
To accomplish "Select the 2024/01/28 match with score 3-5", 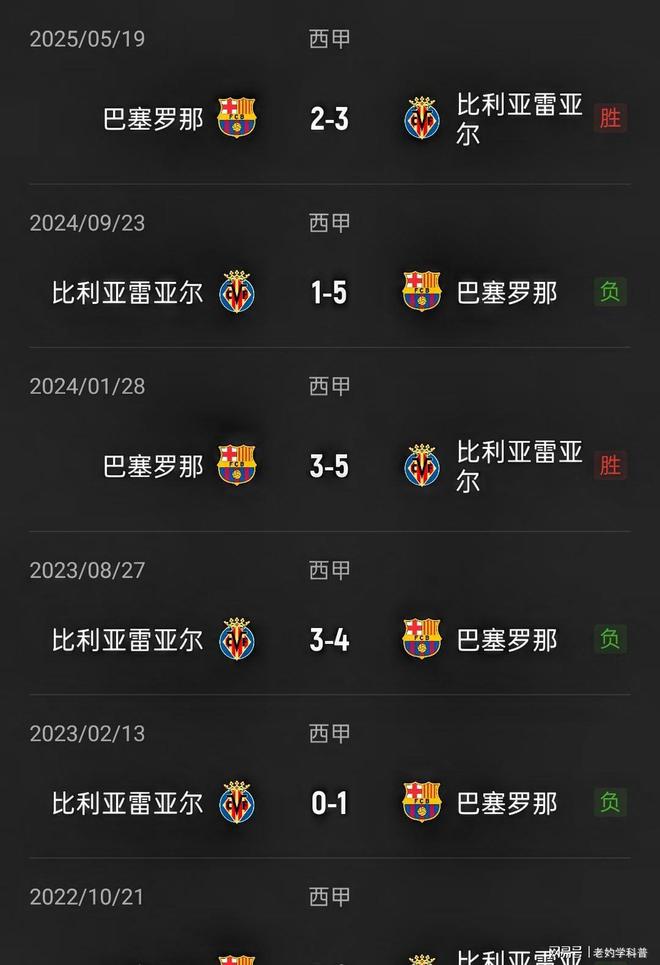I will pyautogui.click(x=329, y=466).
